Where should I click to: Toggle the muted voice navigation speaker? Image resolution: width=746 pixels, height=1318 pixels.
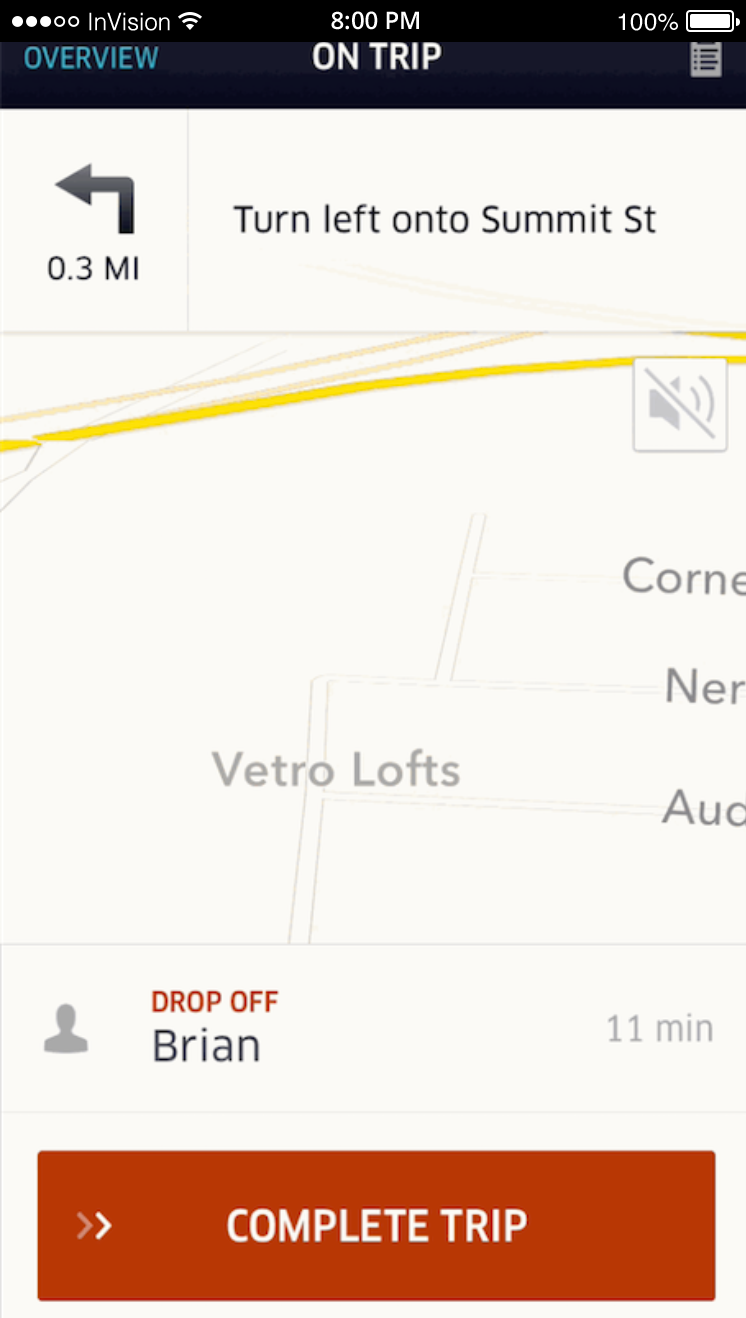point(680,405)
